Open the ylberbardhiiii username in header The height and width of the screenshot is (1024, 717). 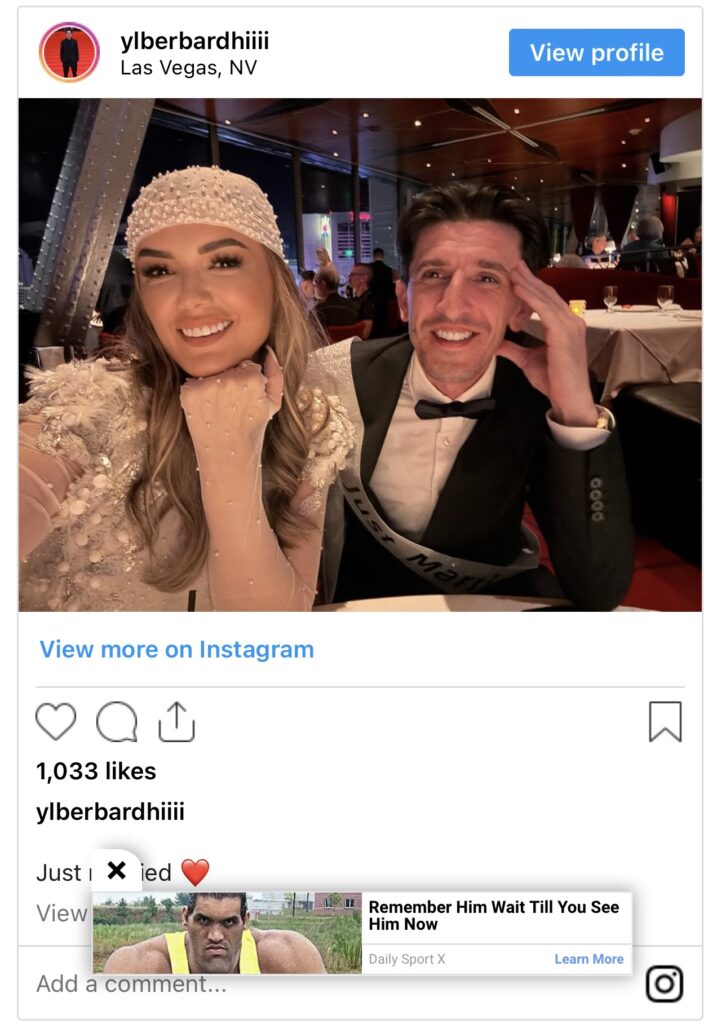click(x=194, y=41)
